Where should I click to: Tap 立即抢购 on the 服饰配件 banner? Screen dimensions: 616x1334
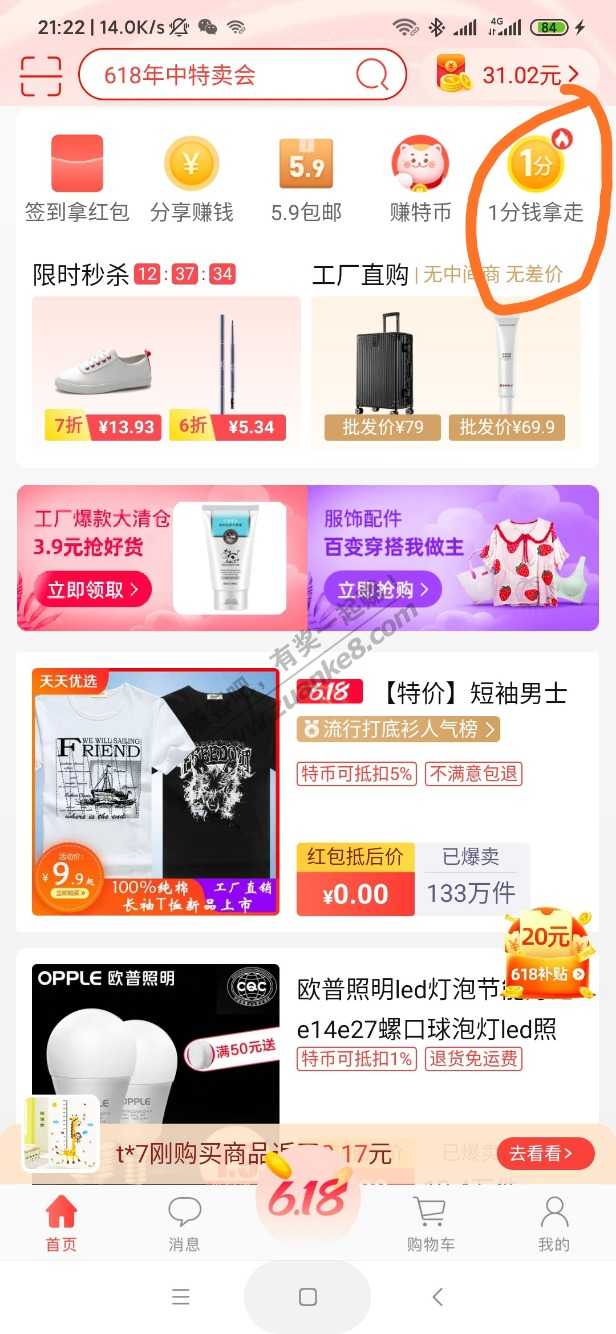(x=382, y=589)
